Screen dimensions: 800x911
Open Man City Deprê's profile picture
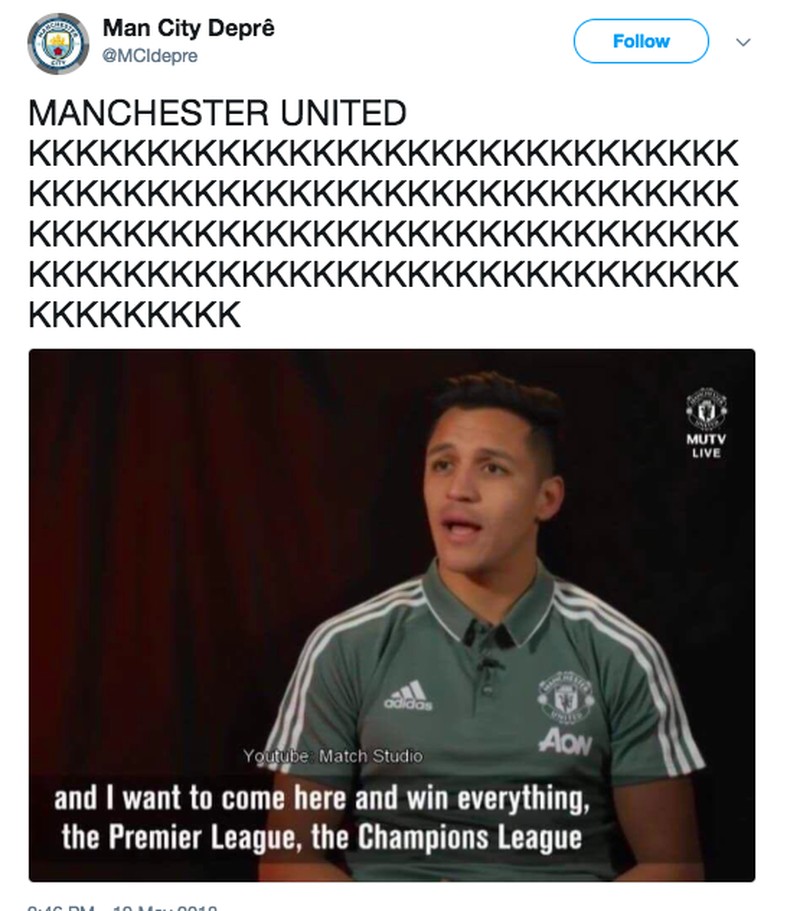click(x=58, y=42)
